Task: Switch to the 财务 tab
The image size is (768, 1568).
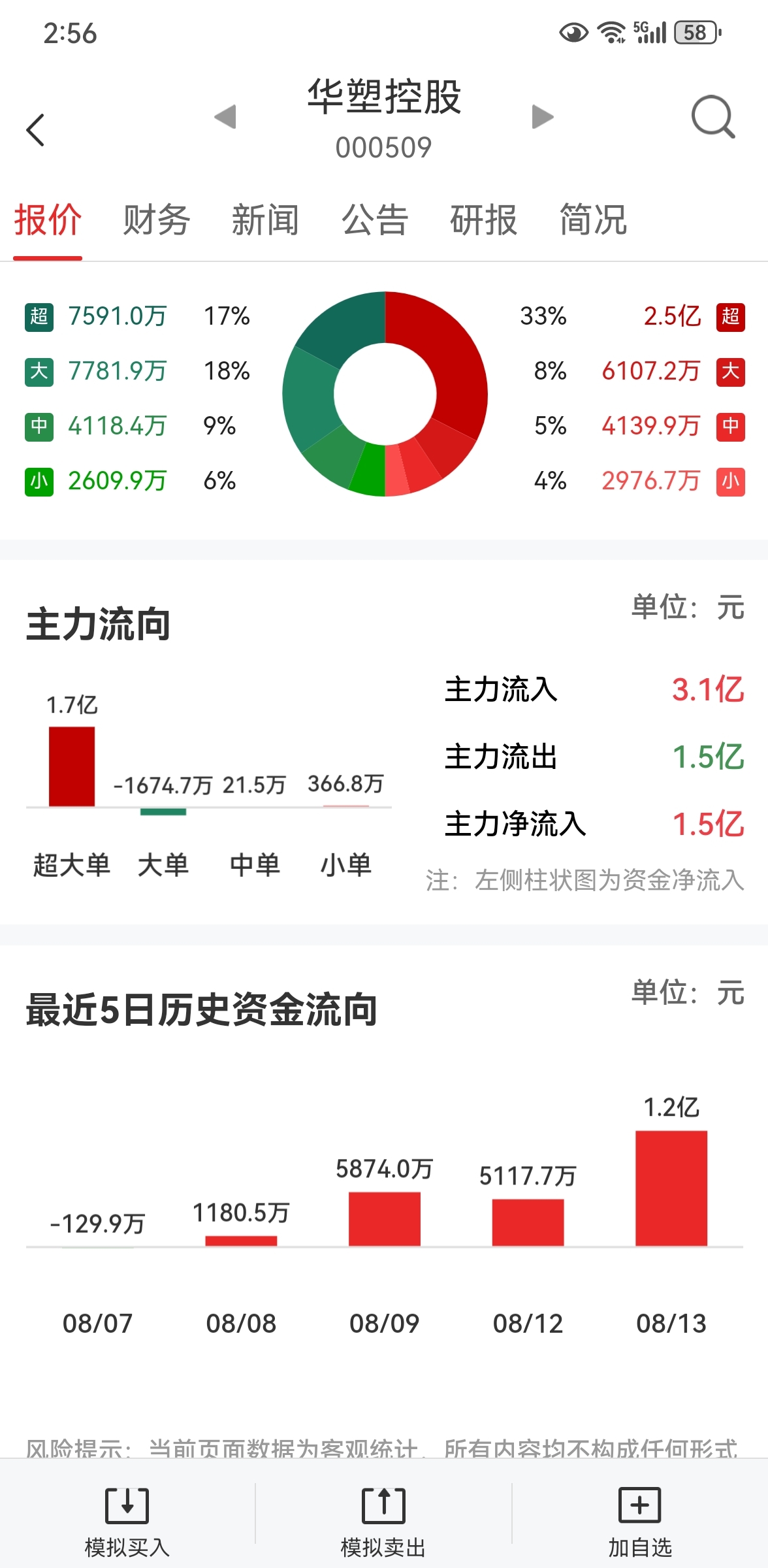Action: click(157, 220)
